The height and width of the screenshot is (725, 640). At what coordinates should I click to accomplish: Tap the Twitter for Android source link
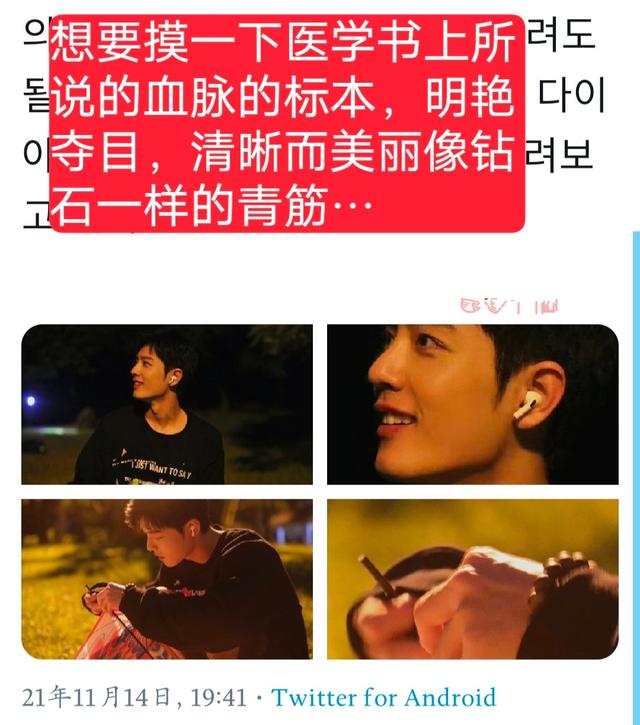[383, 697]
